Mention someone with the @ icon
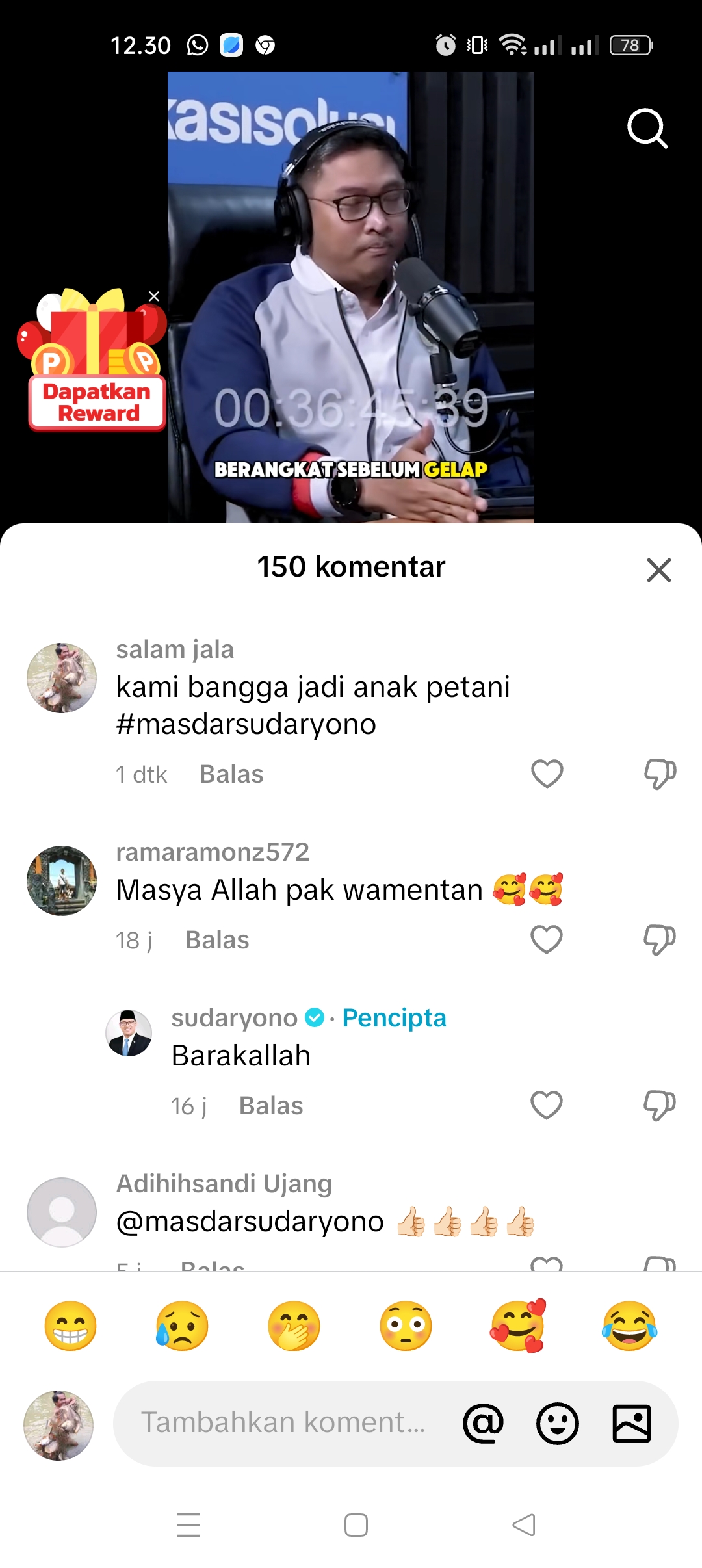This screenshot has width=702, height=1568. click(484, 1423)
